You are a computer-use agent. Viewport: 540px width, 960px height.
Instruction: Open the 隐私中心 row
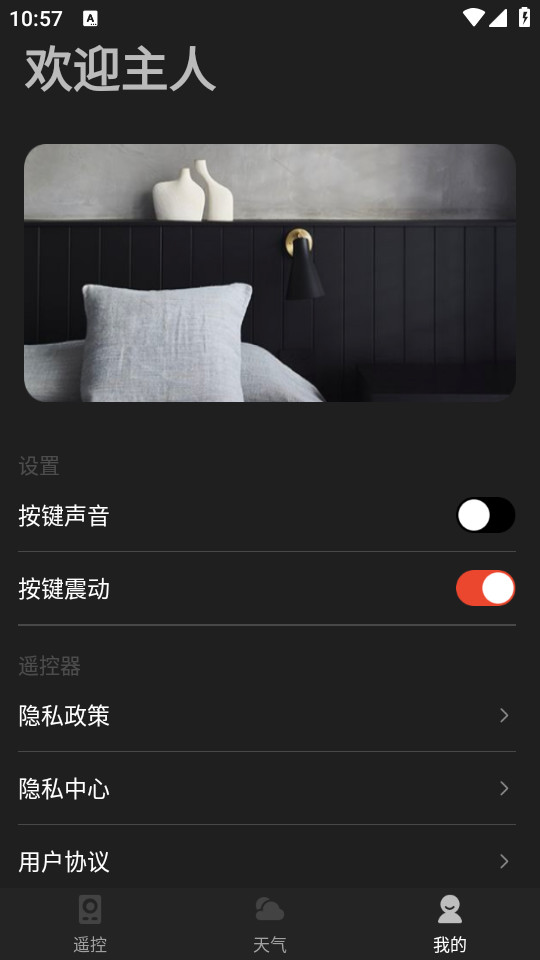click(x=267, y=789)
